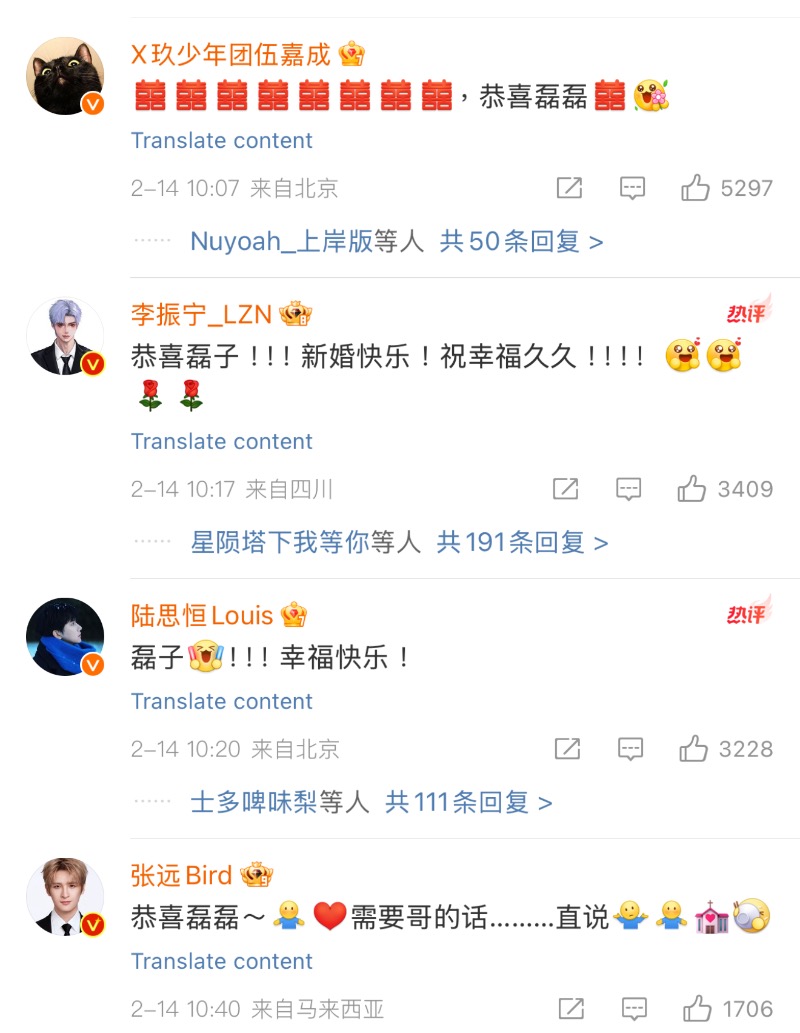Viewport: 800px width, 1033px height.
Task: Open 张远Bird's avatar
Action: pyautogui.click(x=65, y=897)
